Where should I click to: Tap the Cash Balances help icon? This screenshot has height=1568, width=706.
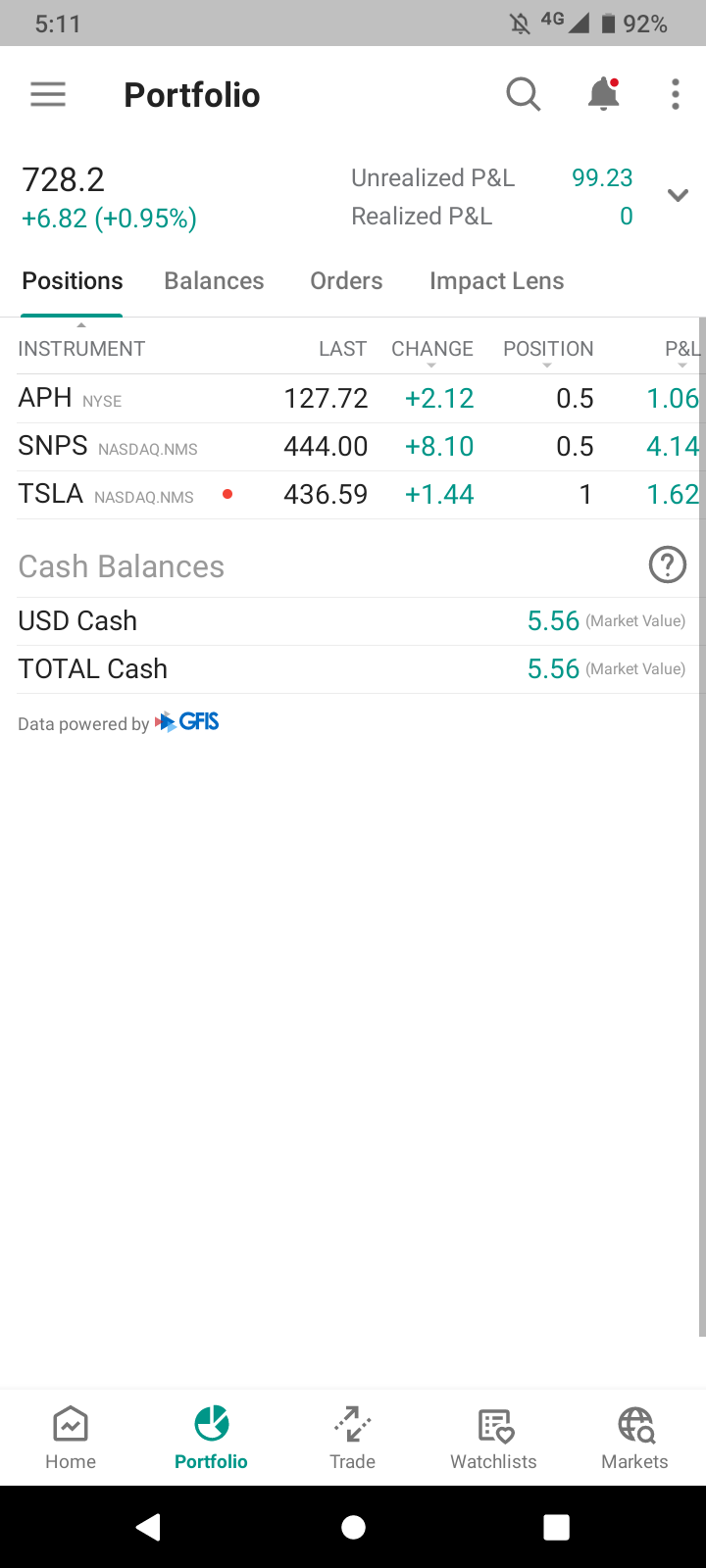coord(667,565)
